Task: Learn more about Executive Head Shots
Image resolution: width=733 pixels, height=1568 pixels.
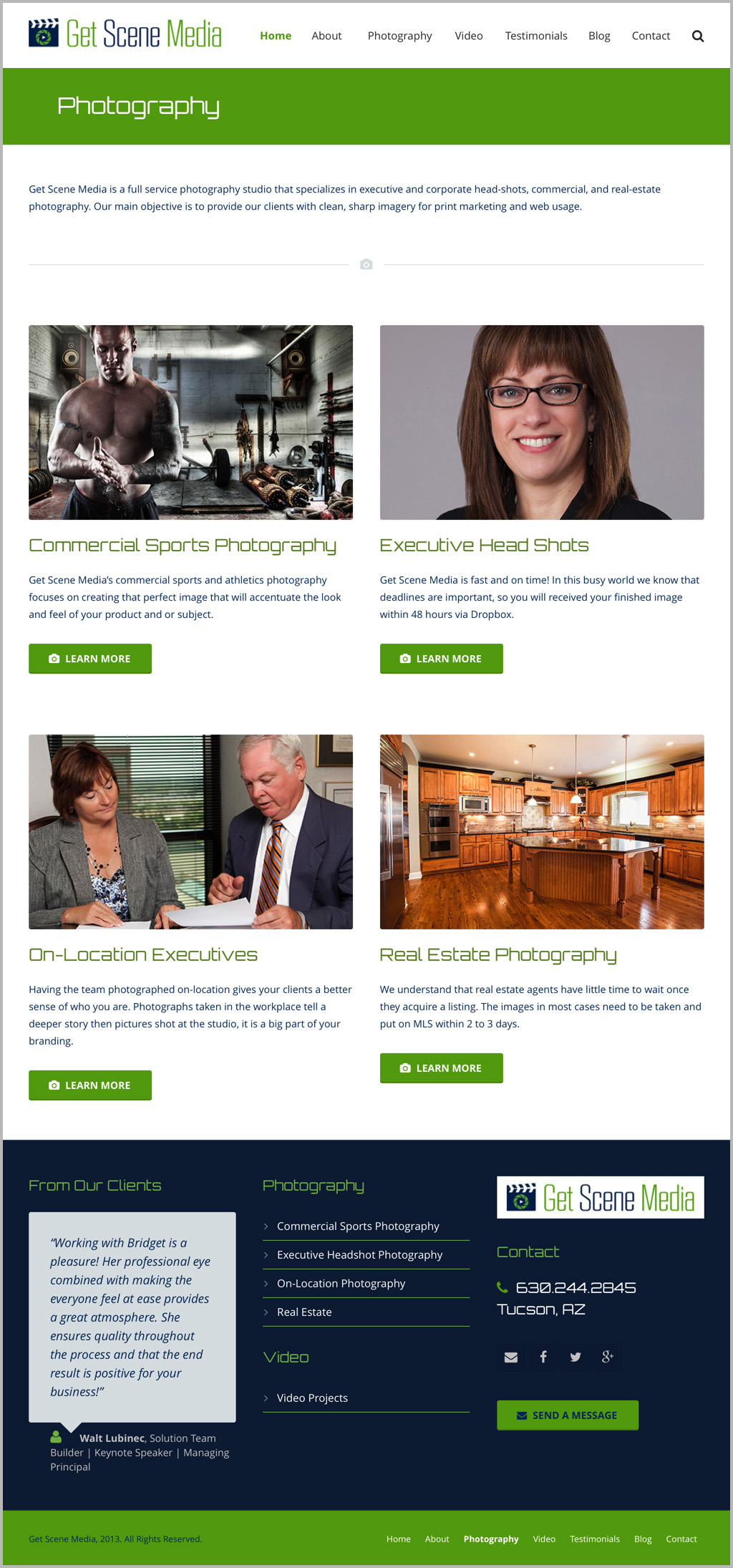Action: click(x=441, y=658)
